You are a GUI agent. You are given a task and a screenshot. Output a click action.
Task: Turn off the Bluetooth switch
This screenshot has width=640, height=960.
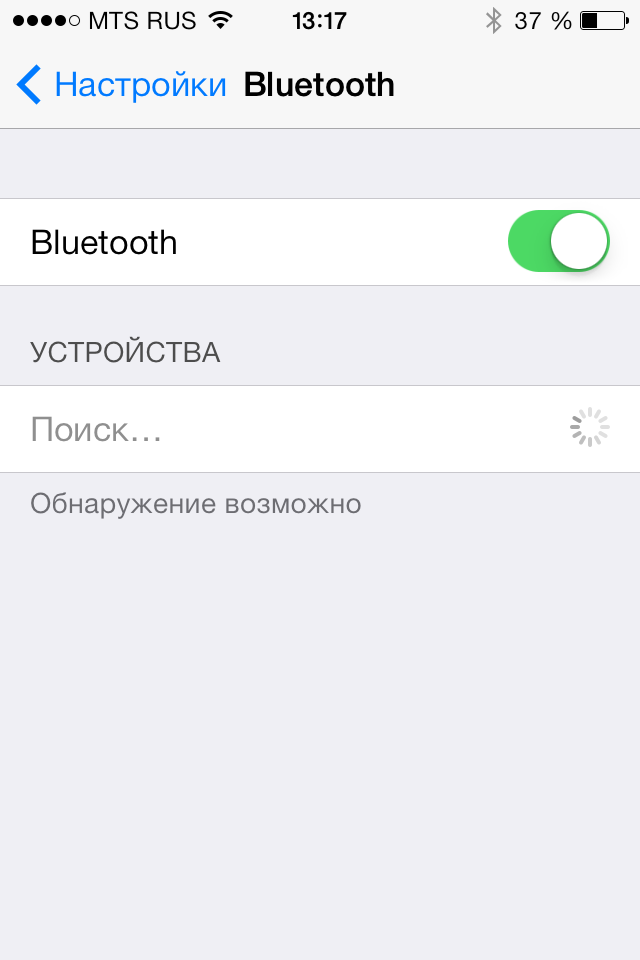(x=558, y=242)
